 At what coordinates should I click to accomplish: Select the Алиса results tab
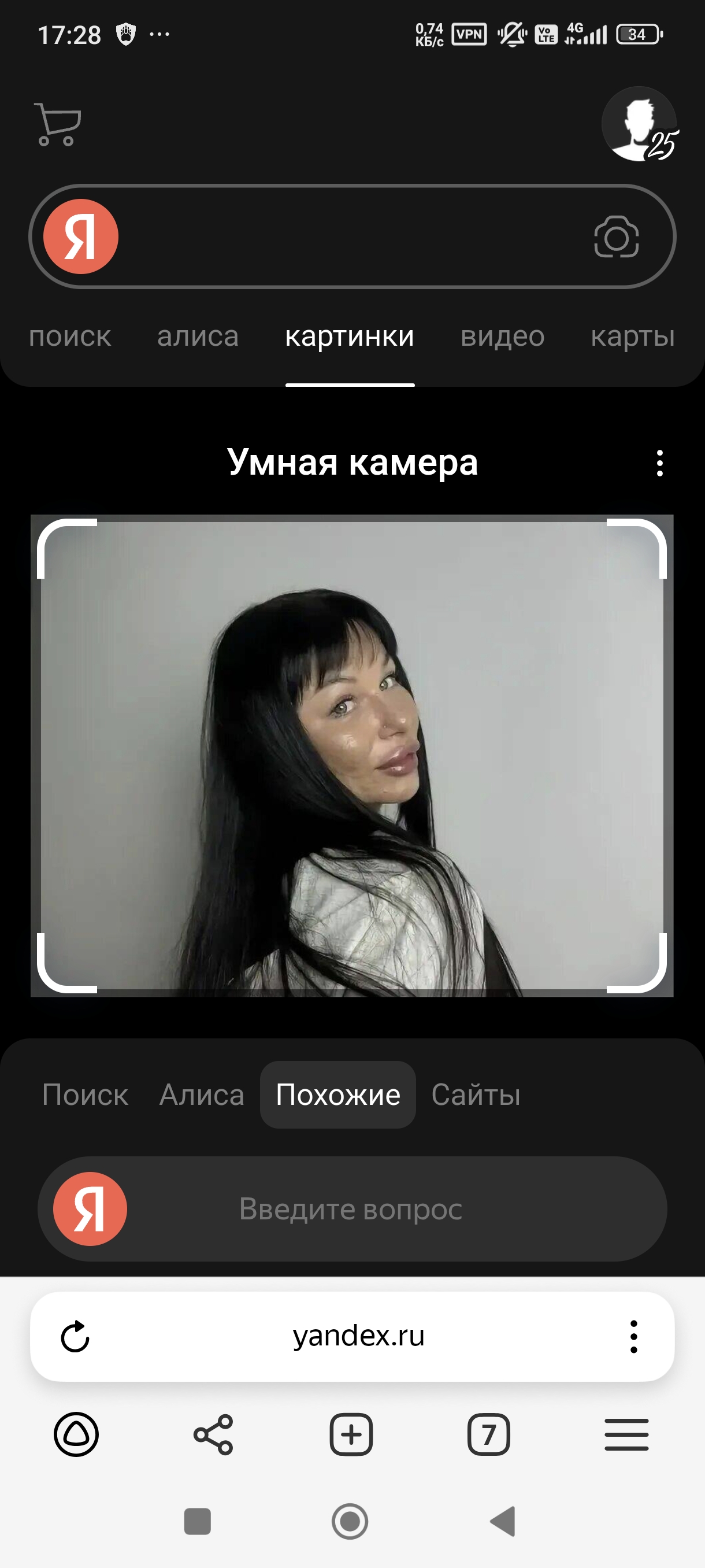point(202,1094)
